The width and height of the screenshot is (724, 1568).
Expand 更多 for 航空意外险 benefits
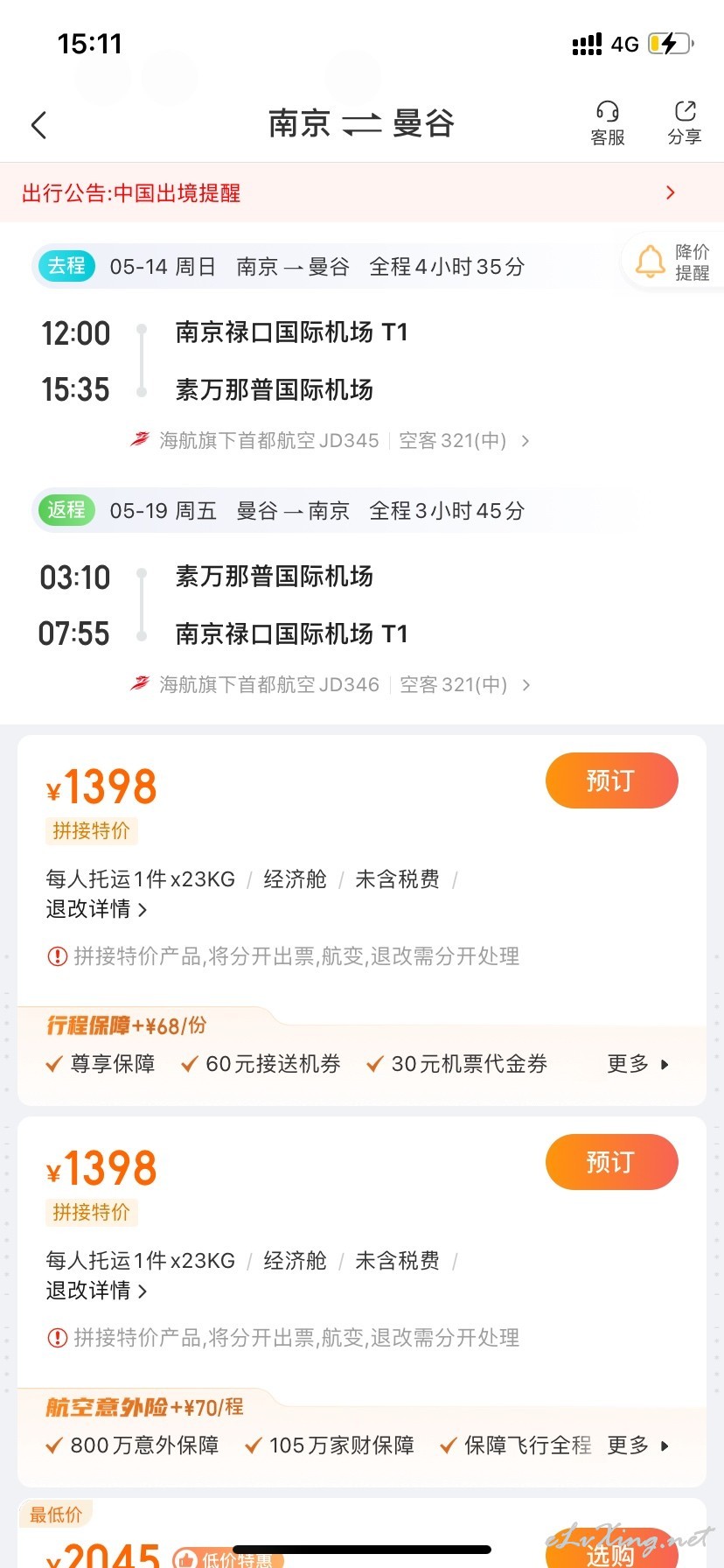638,1445
